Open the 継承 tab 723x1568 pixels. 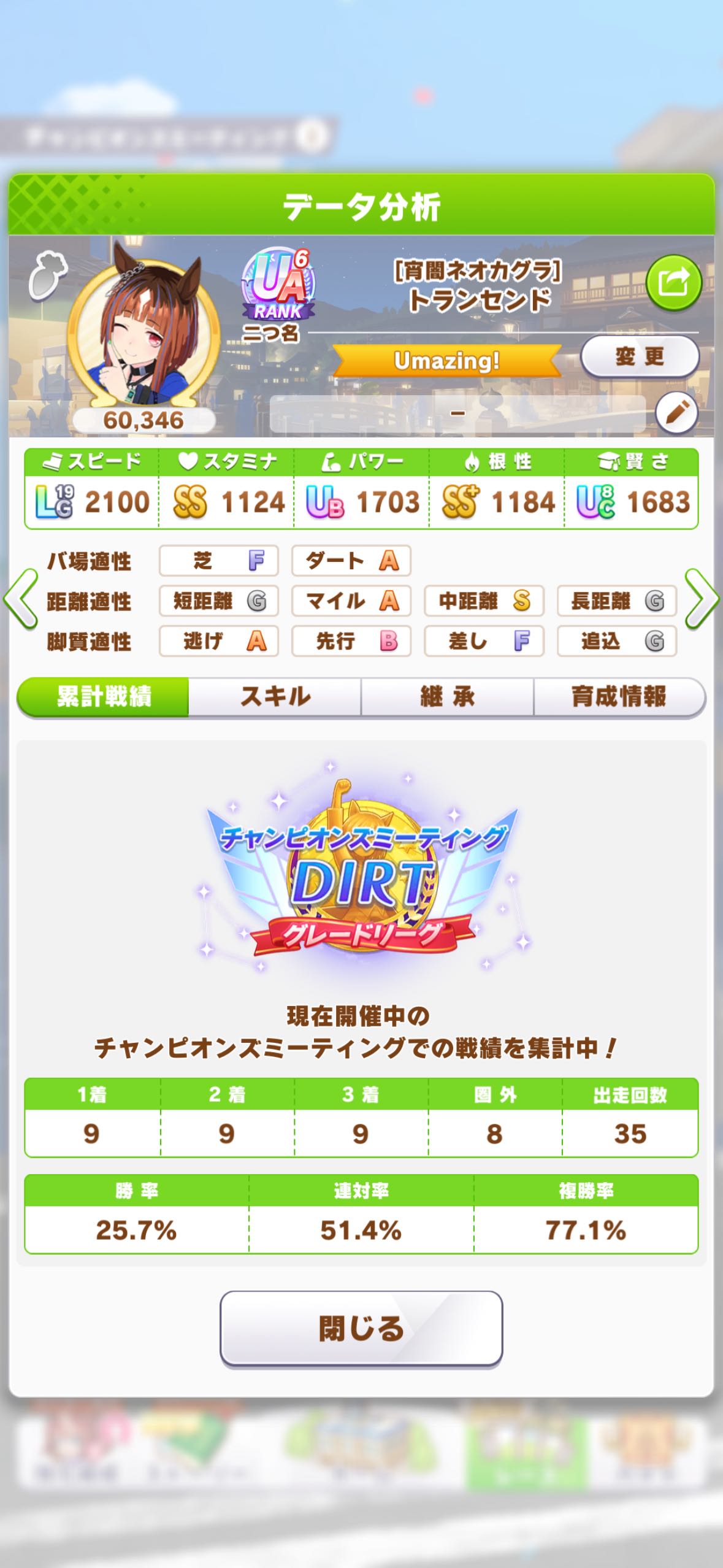point(447,697)
